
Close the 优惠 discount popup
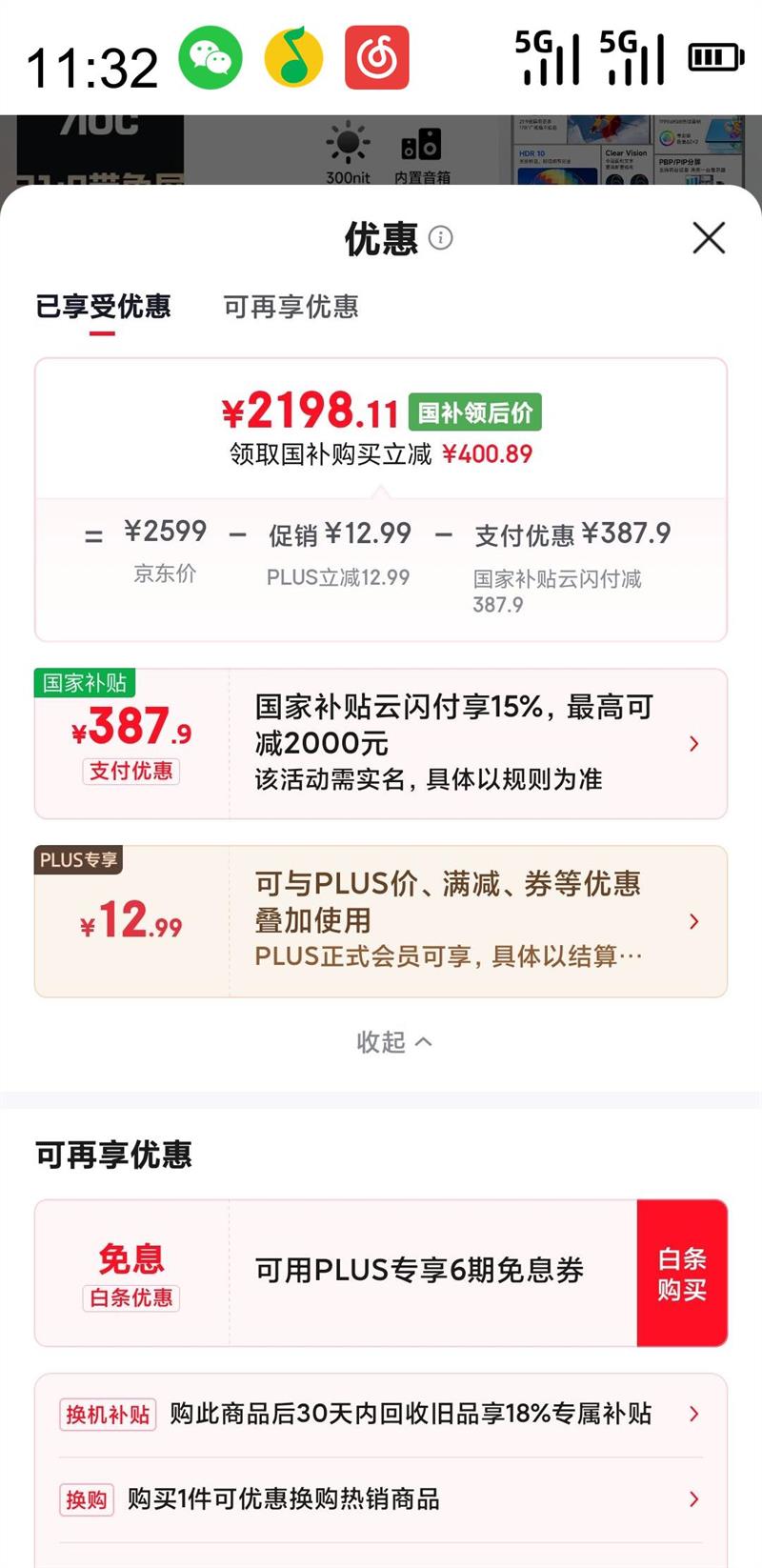click(708, 238)
